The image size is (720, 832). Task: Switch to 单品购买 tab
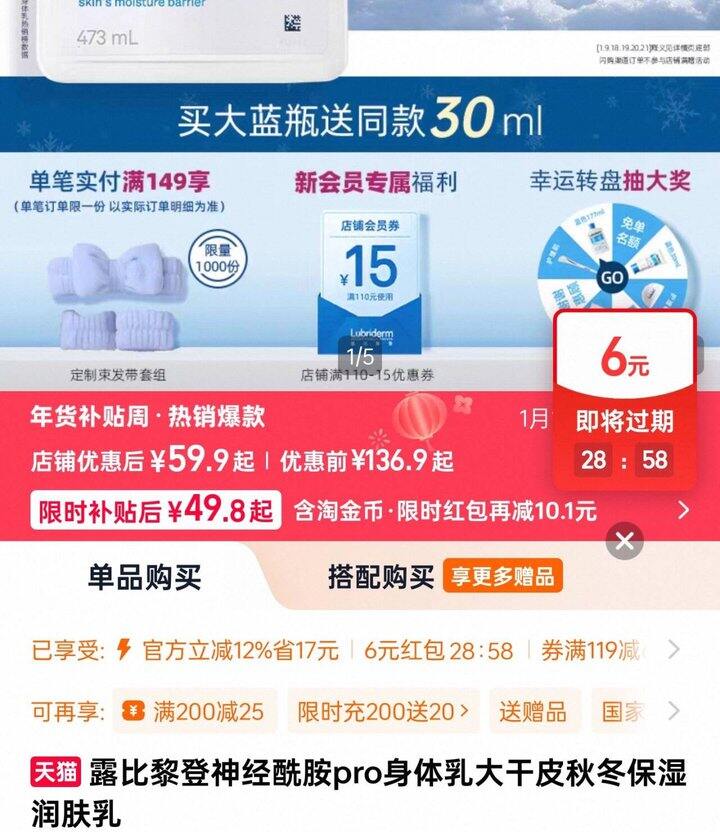(x=144, y=577)
